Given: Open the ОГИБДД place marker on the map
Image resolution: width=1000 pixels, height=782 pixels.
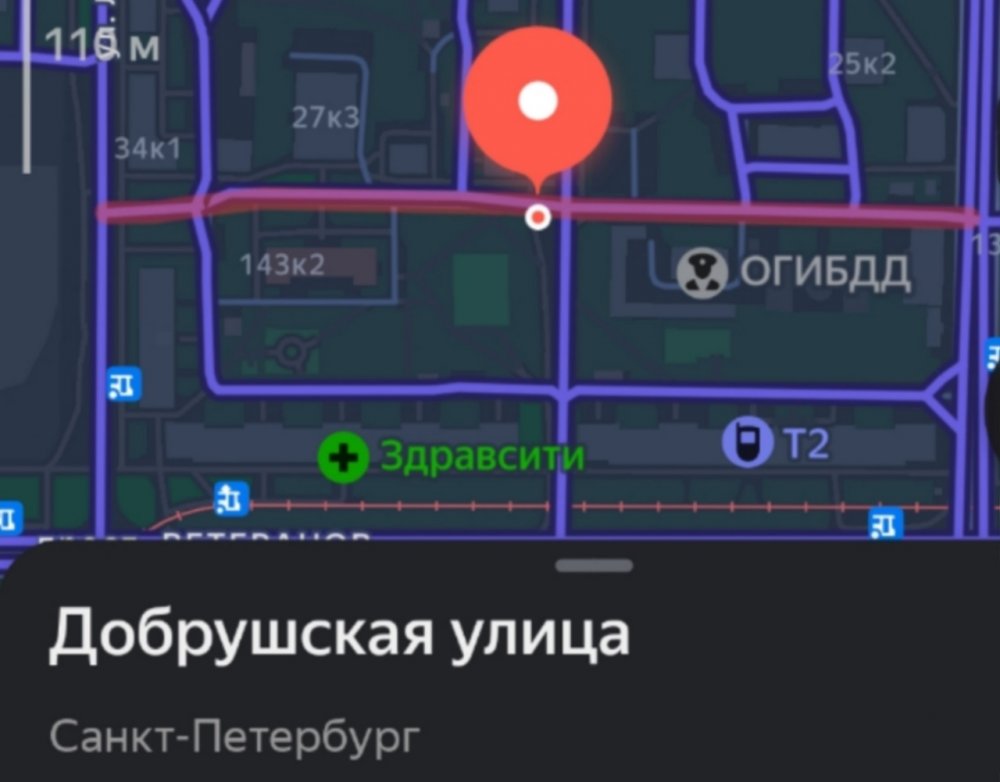Looking at the screenshot, I should tap(703, 274).
